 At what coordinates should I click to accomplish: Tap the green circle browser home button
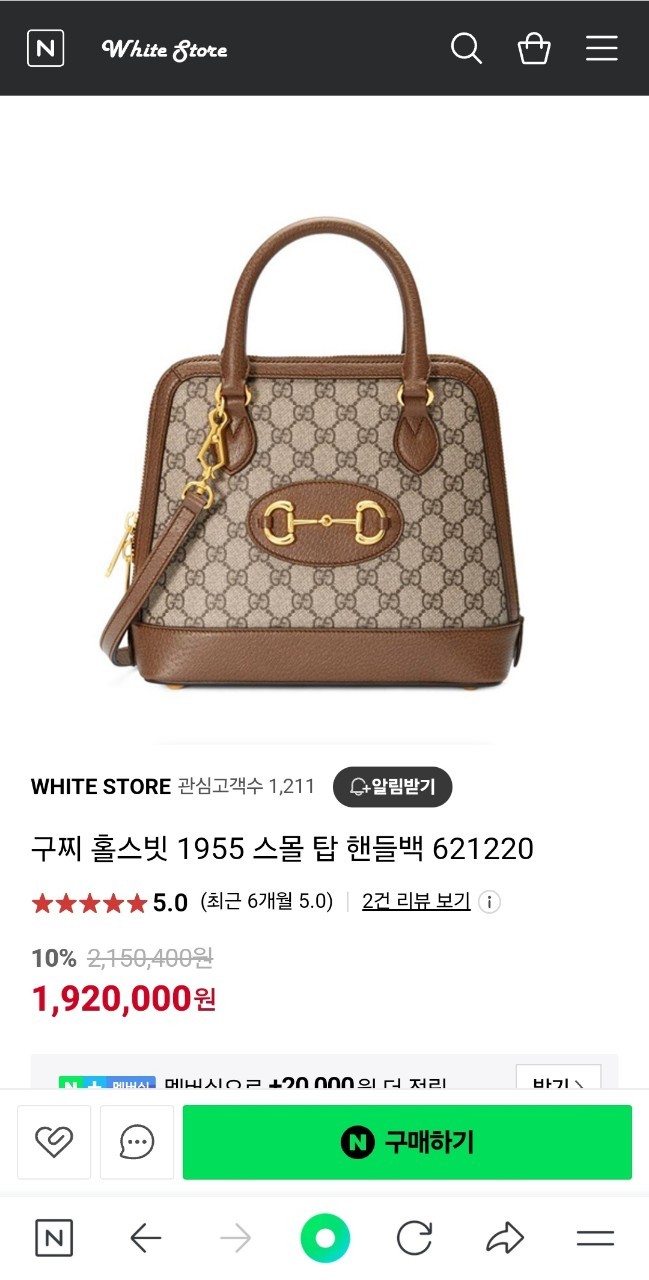325,1239
